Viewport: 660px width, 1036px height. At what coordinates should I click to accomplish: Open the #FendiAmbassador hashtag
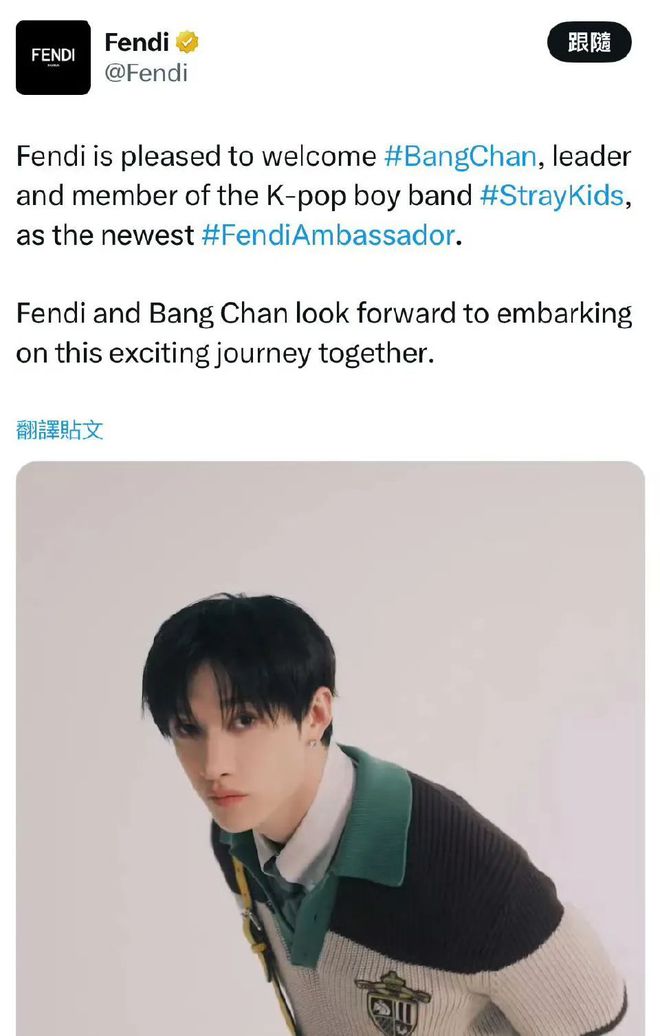pos(328,236)
